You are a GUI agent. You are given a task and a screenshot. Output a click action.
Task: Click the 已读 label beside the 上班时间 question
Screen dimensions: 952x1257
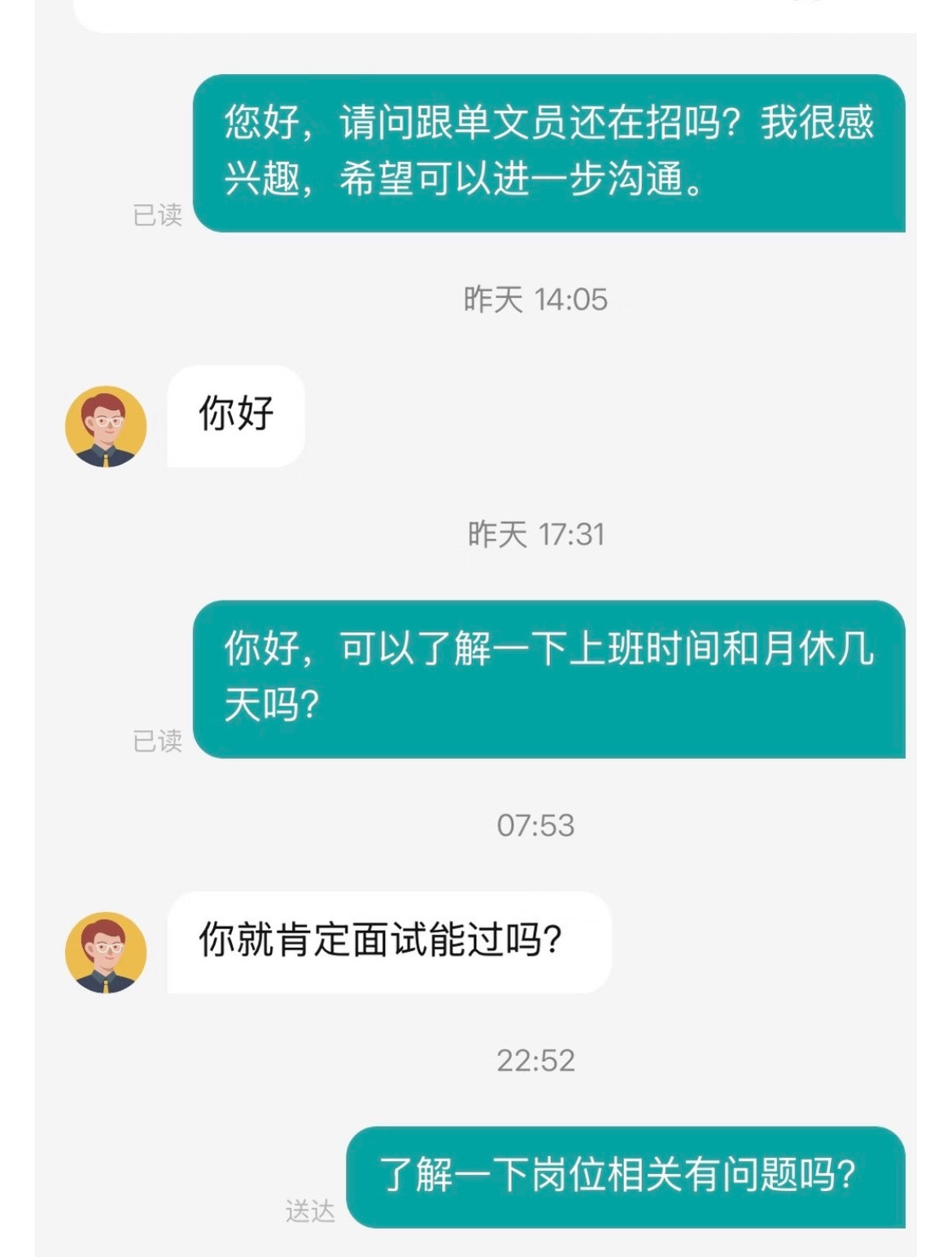click(x=160, y=739)
